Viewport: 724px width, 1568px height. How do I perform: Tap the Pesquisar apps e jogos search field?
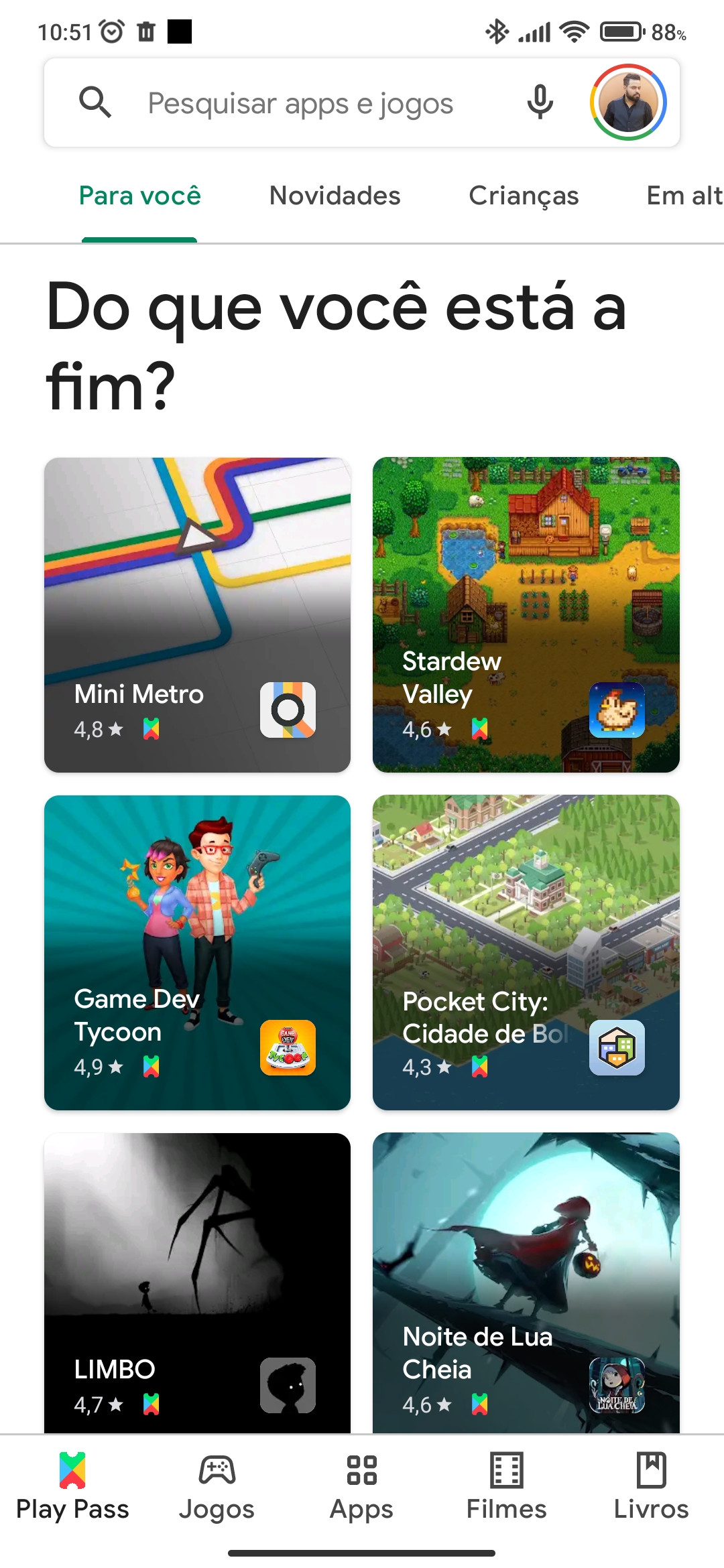click(300, 103)
